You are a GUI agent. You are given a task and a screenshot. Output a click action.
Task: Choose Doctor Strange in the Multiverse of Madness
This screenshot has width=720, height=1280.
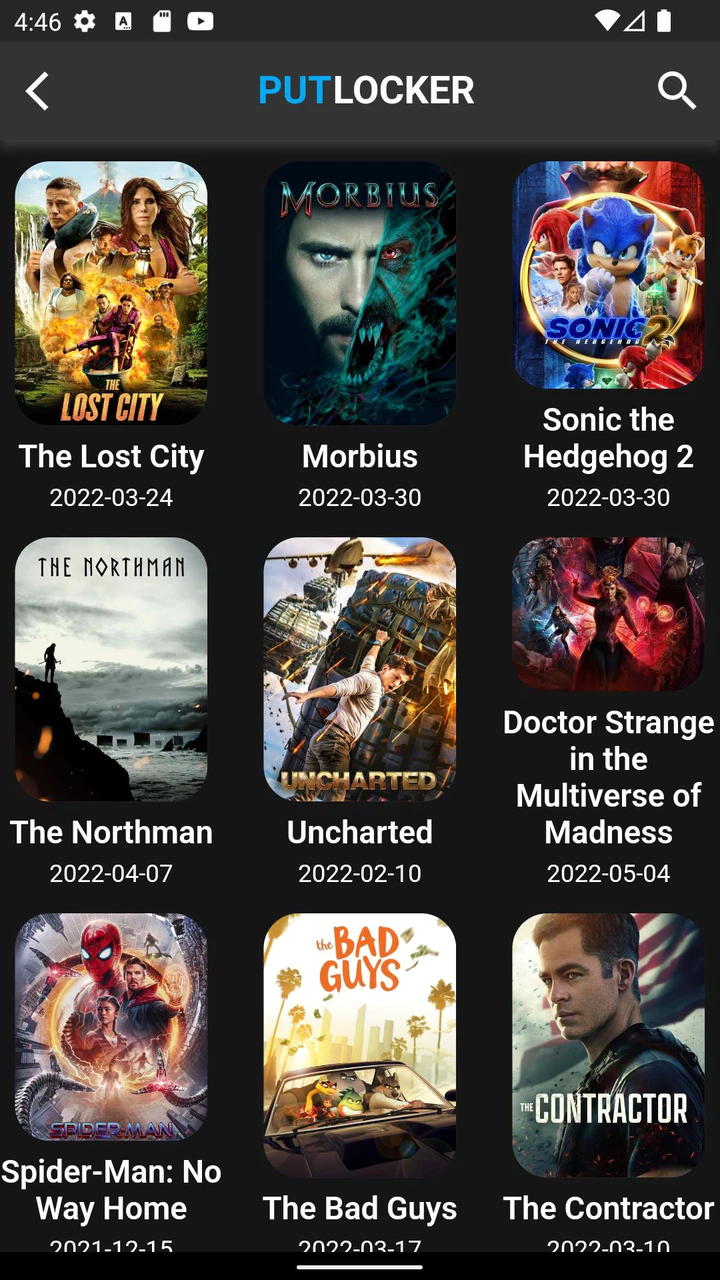click(608, 614)
